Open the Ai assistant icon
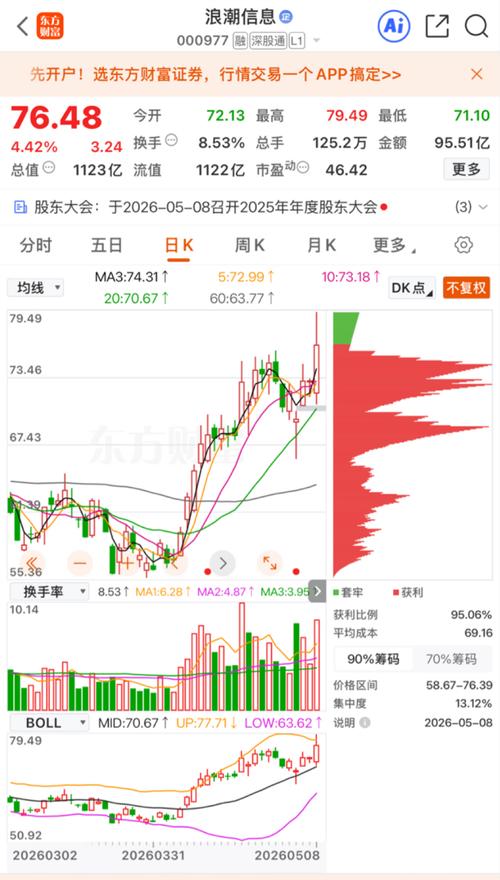 tap(393, 26)
